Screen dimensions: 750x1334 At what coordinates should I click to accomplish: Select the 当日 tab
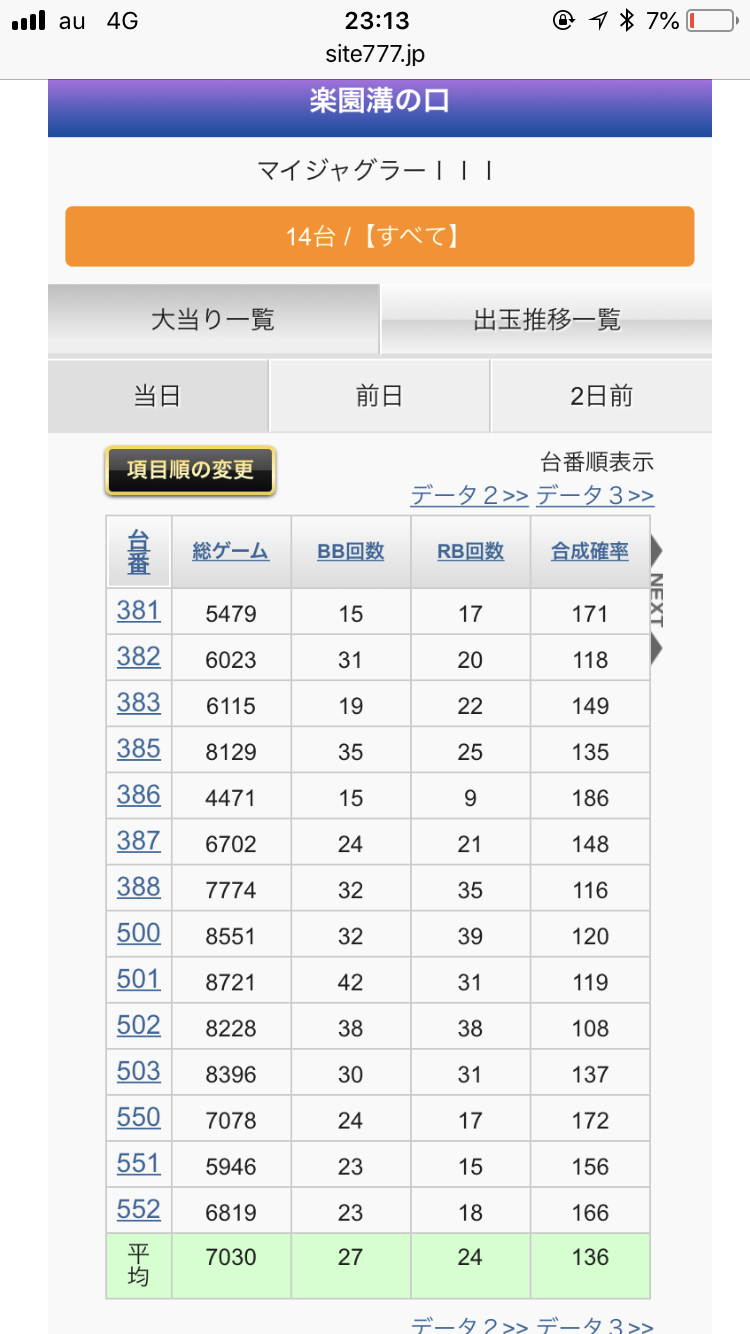(x=158, y=396)
